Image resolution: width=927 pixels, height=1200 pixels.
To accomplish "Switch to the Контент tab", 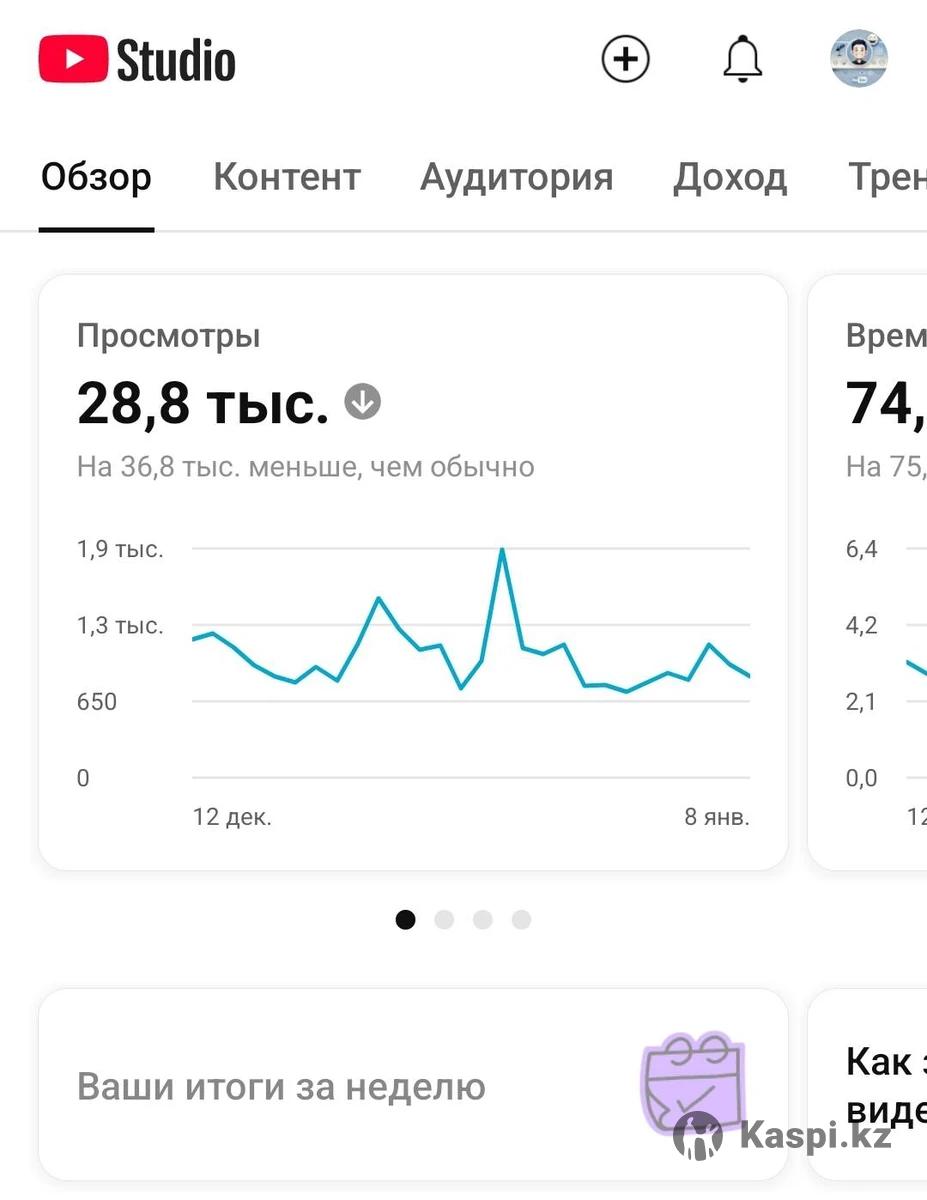I will tap(287, 178).
